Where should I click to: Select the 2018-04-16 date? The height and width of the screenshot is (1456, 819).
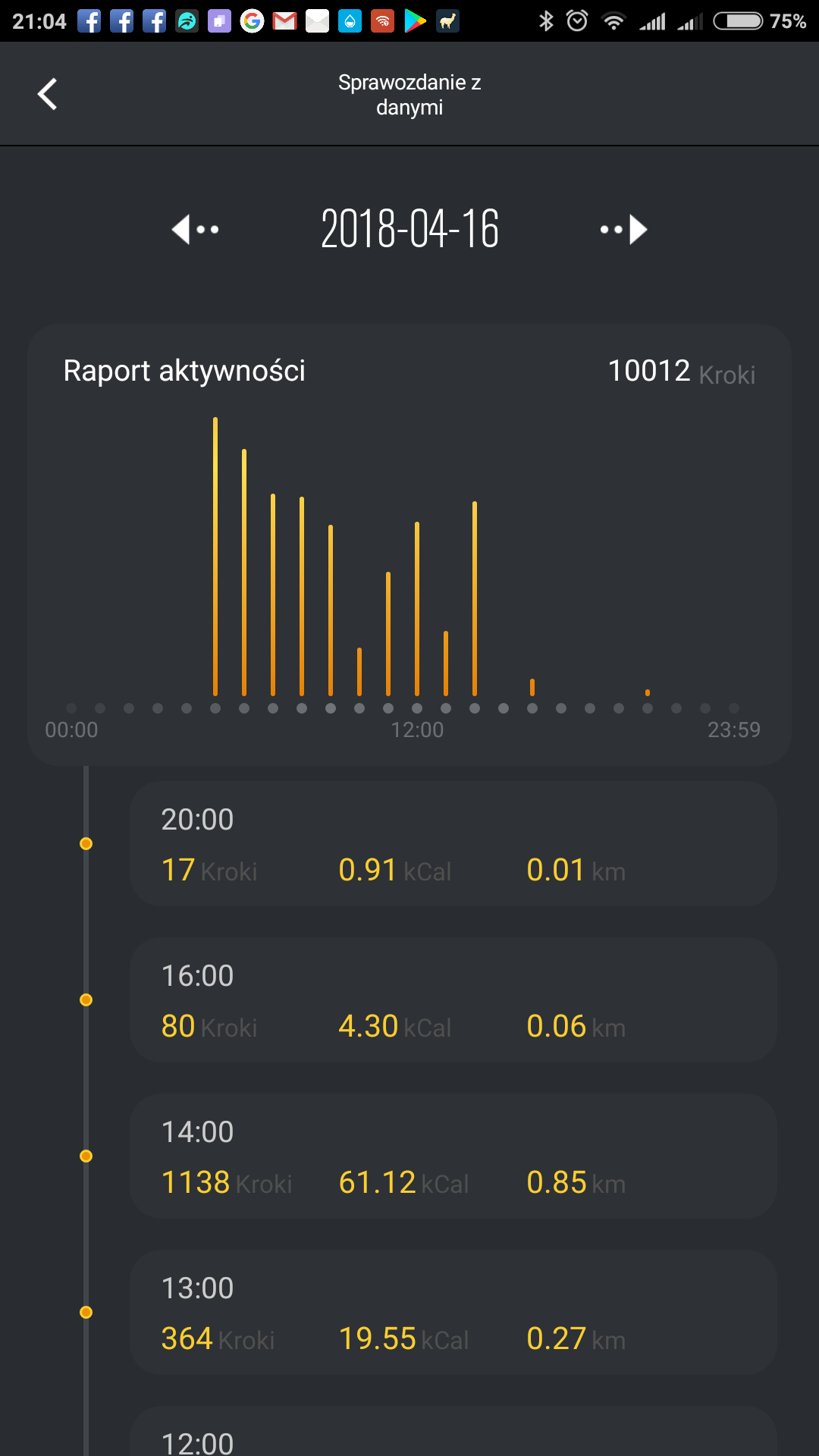click(409, 229)
